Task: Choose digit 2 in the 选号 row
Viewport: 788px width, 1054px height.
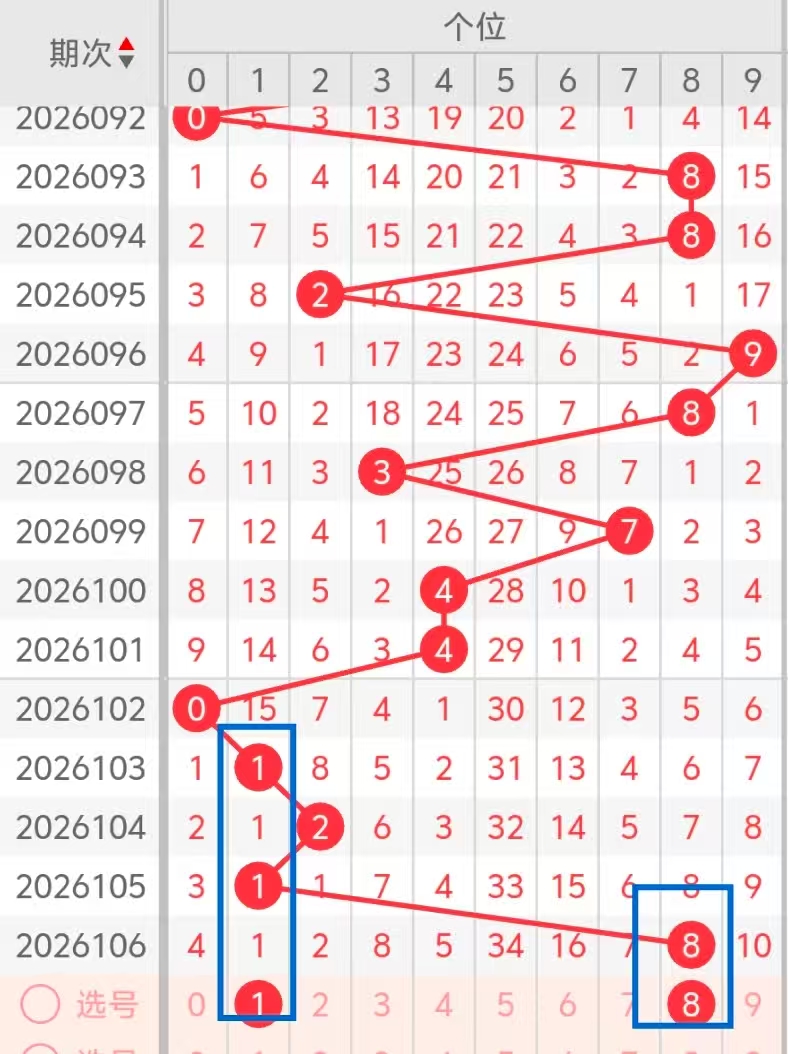Action: (320, 1004)
